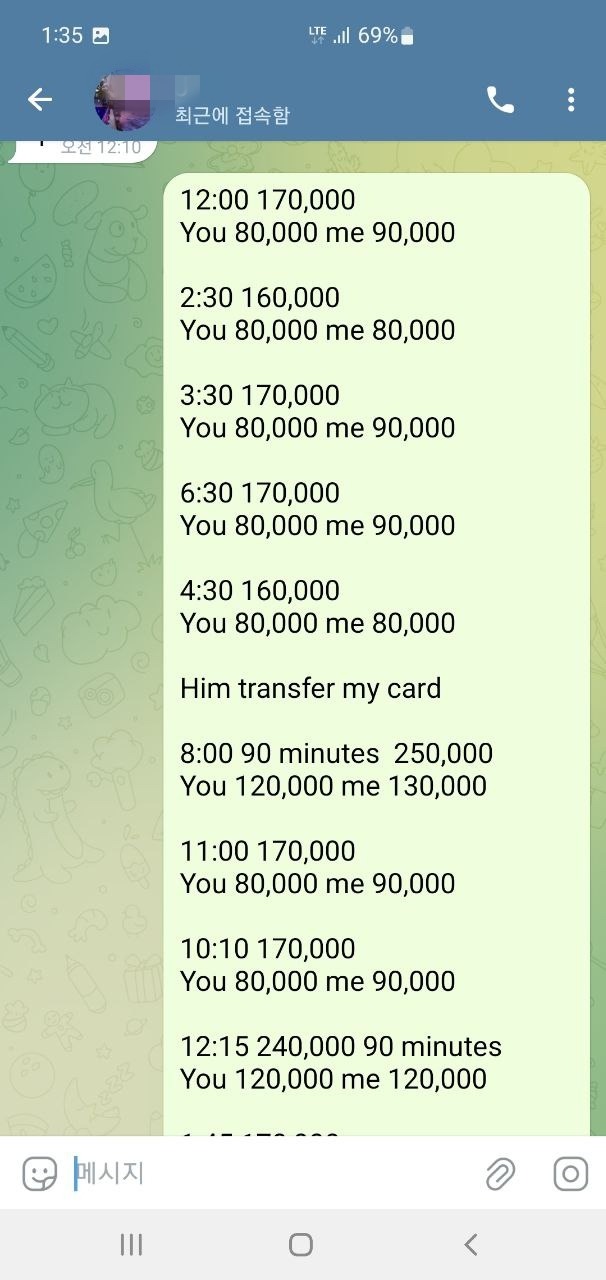The width and height of the screenshot is (606, 1280).
Task: Start a voice call
Action: pyautogui.click(x=500, y=99)
